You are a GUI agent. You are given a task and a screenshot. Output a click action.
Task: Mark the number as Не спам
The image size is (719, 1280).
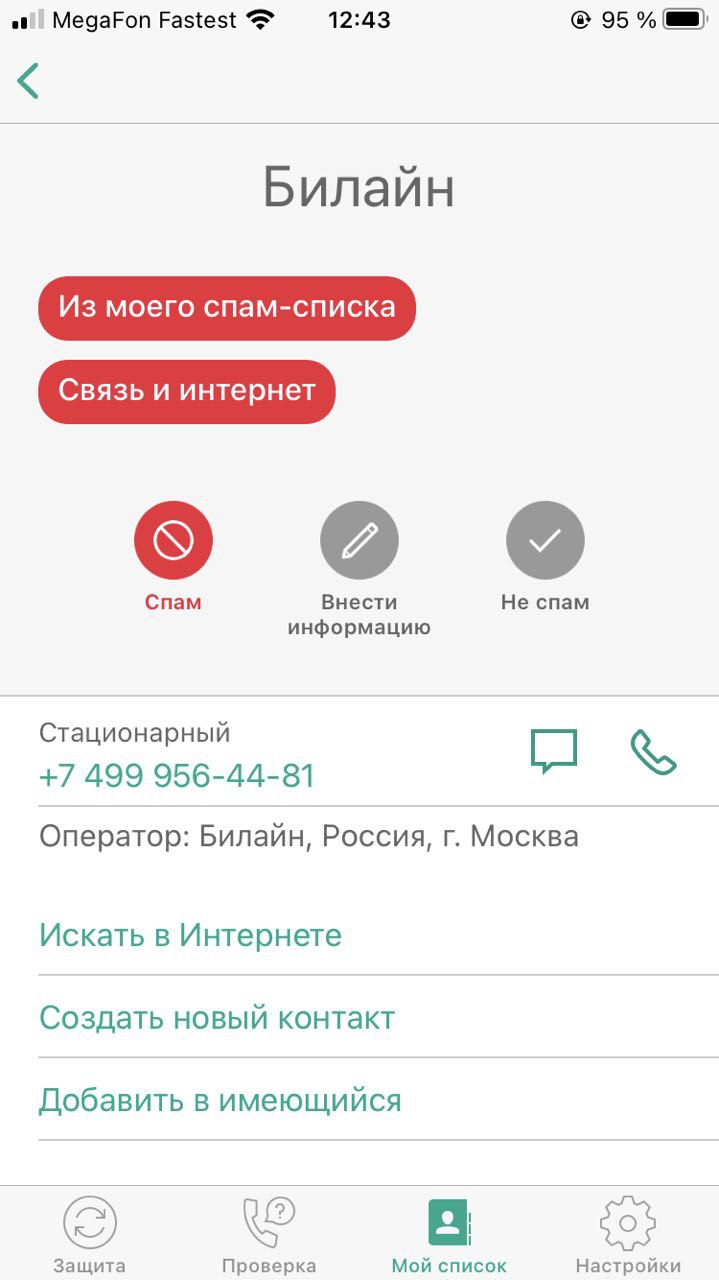545,541
